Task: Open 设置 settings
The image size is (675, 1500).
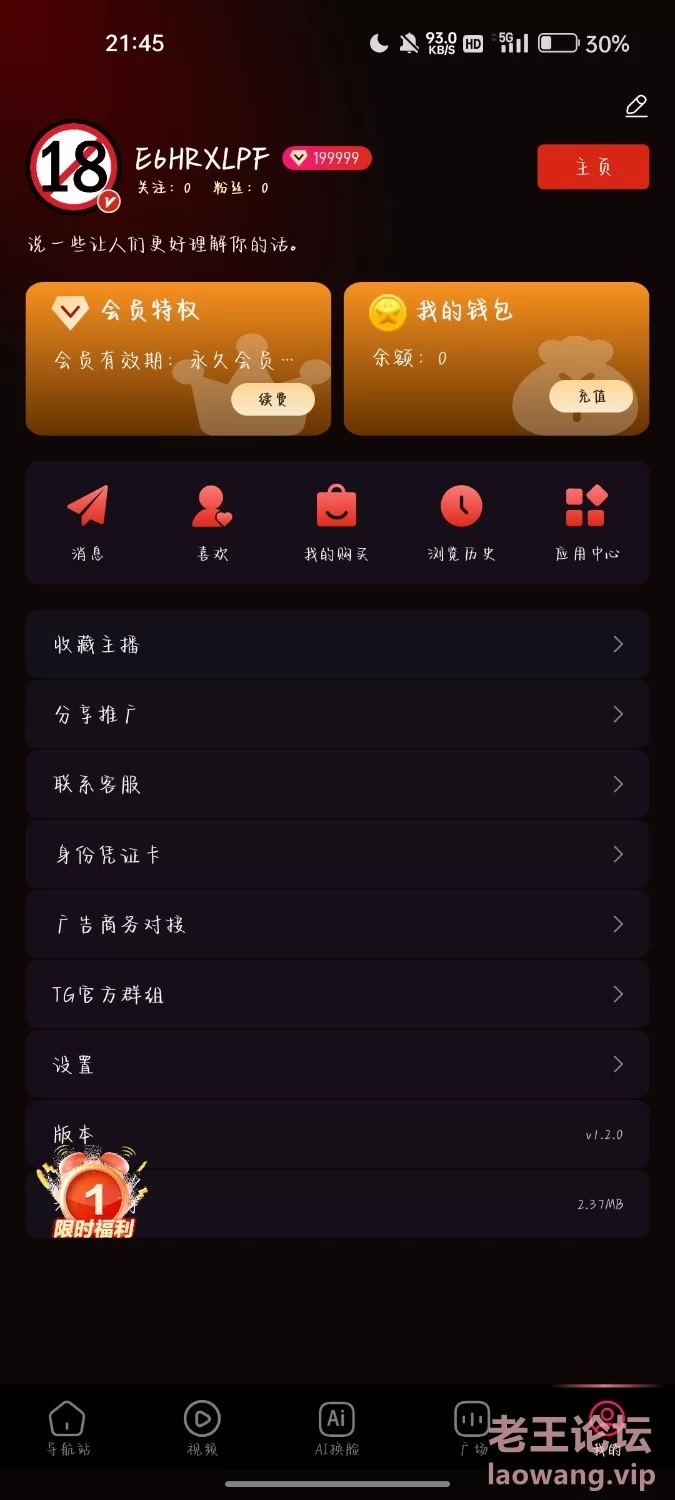Action: (x=337, y=1065)
